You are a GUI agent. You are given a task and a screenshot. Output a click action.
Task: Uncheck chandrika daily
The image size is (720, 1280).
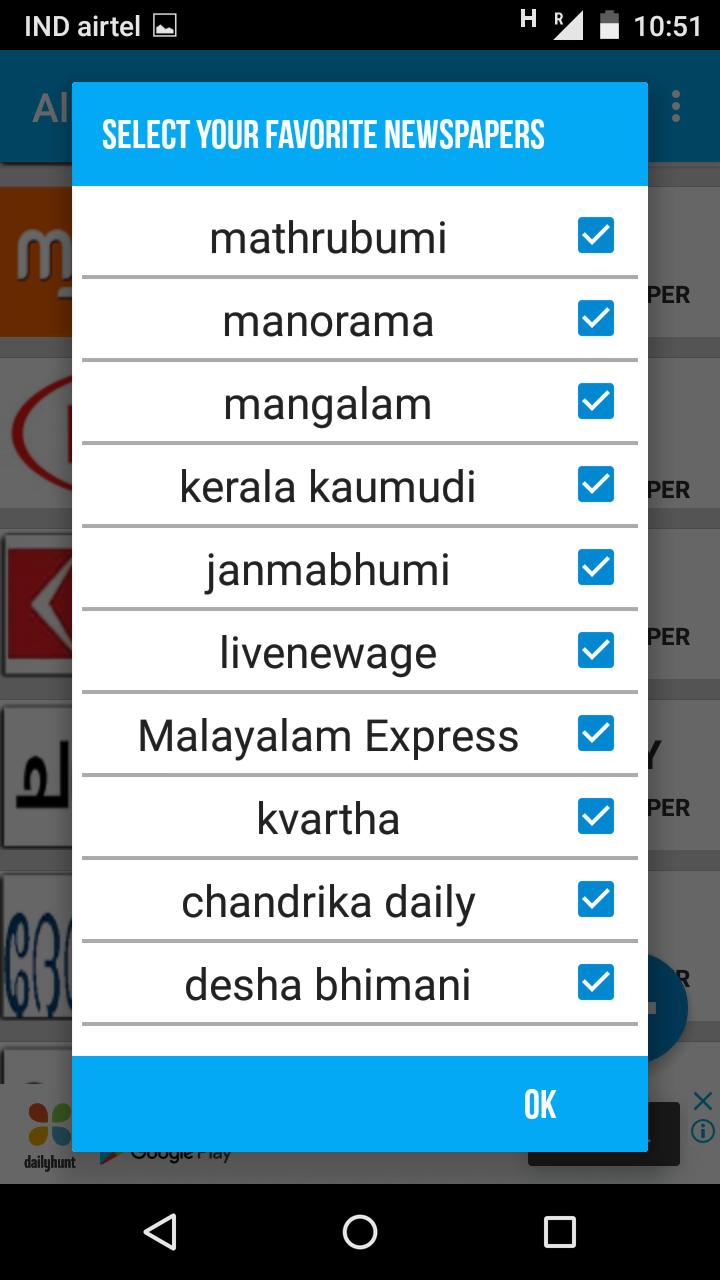pos(596,899)
